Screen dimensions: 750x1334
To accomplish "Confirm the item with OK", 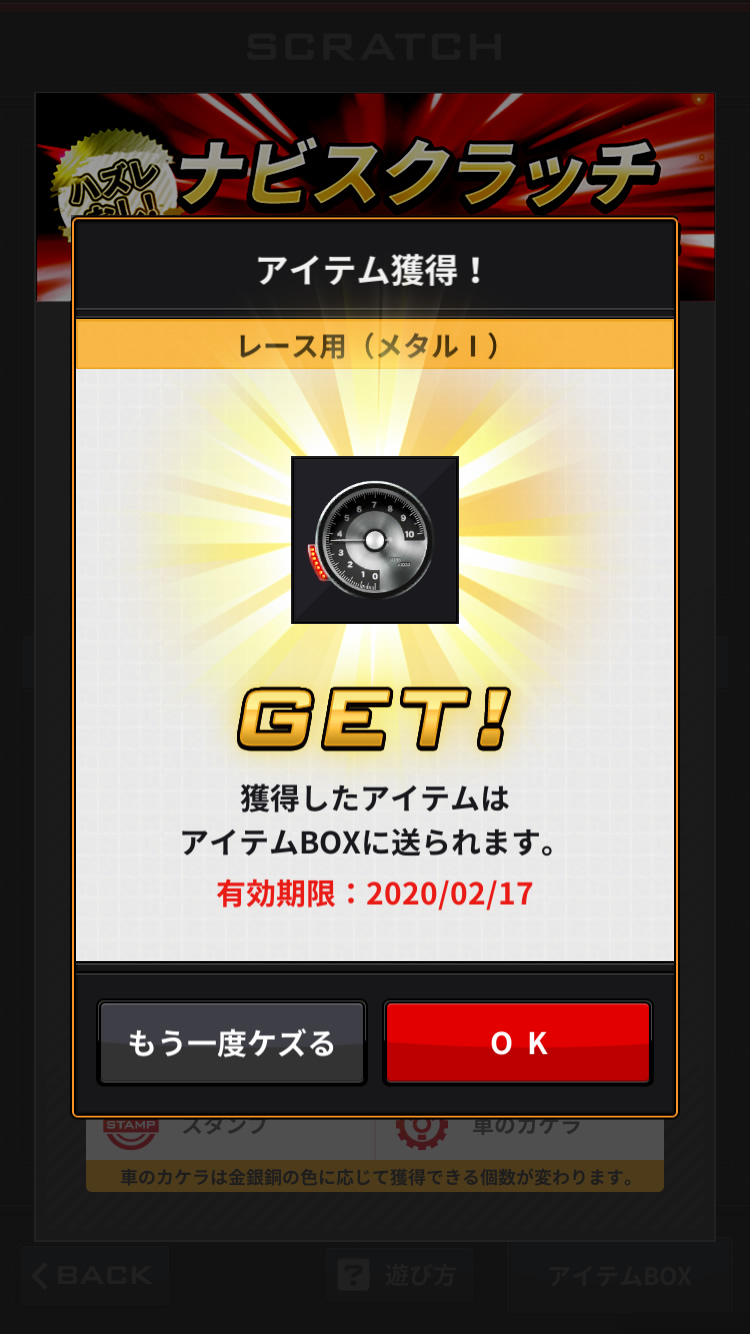I will 518,1043.
